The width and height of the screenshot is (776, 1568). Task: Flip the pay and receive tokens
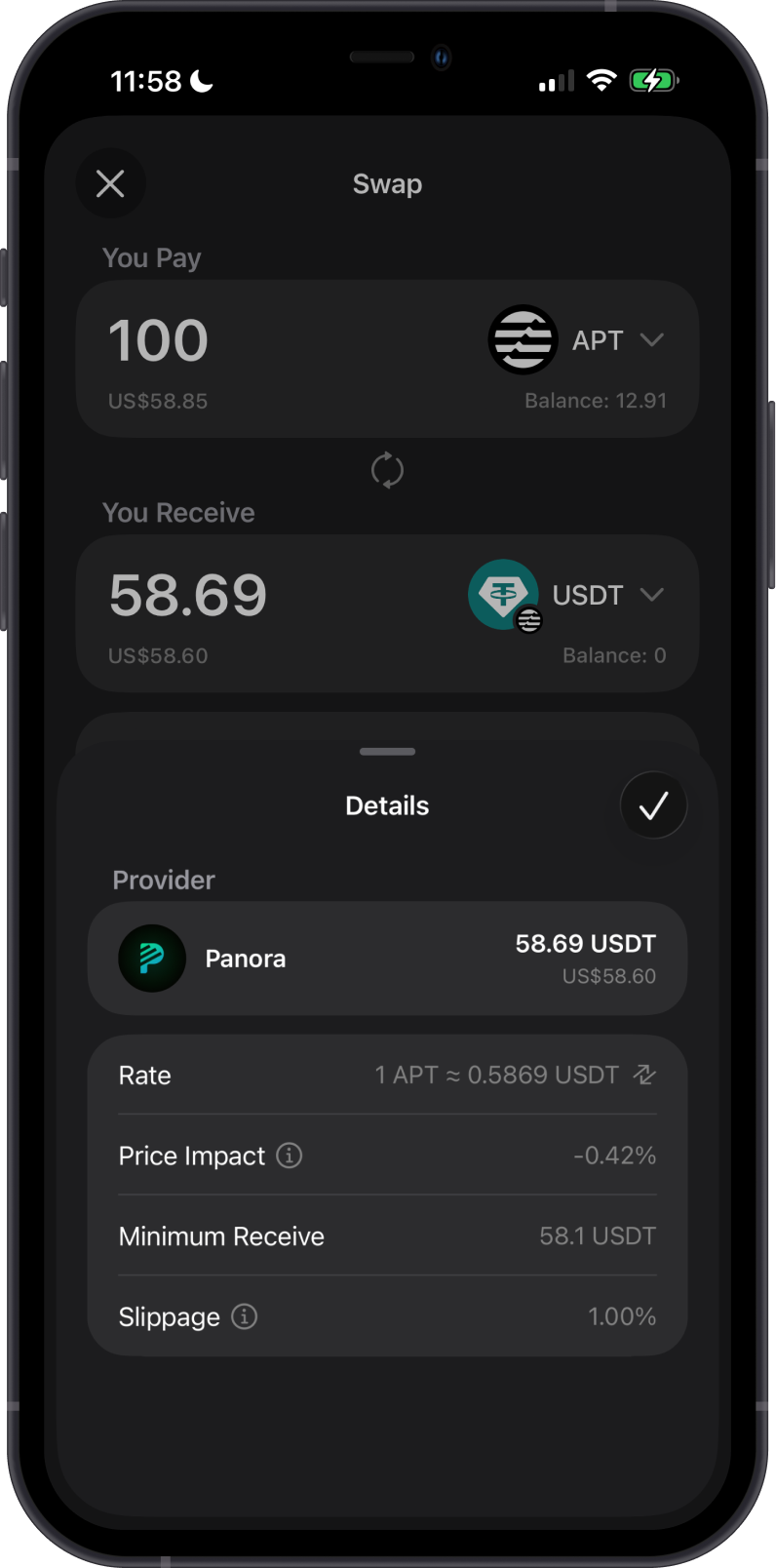387,470
